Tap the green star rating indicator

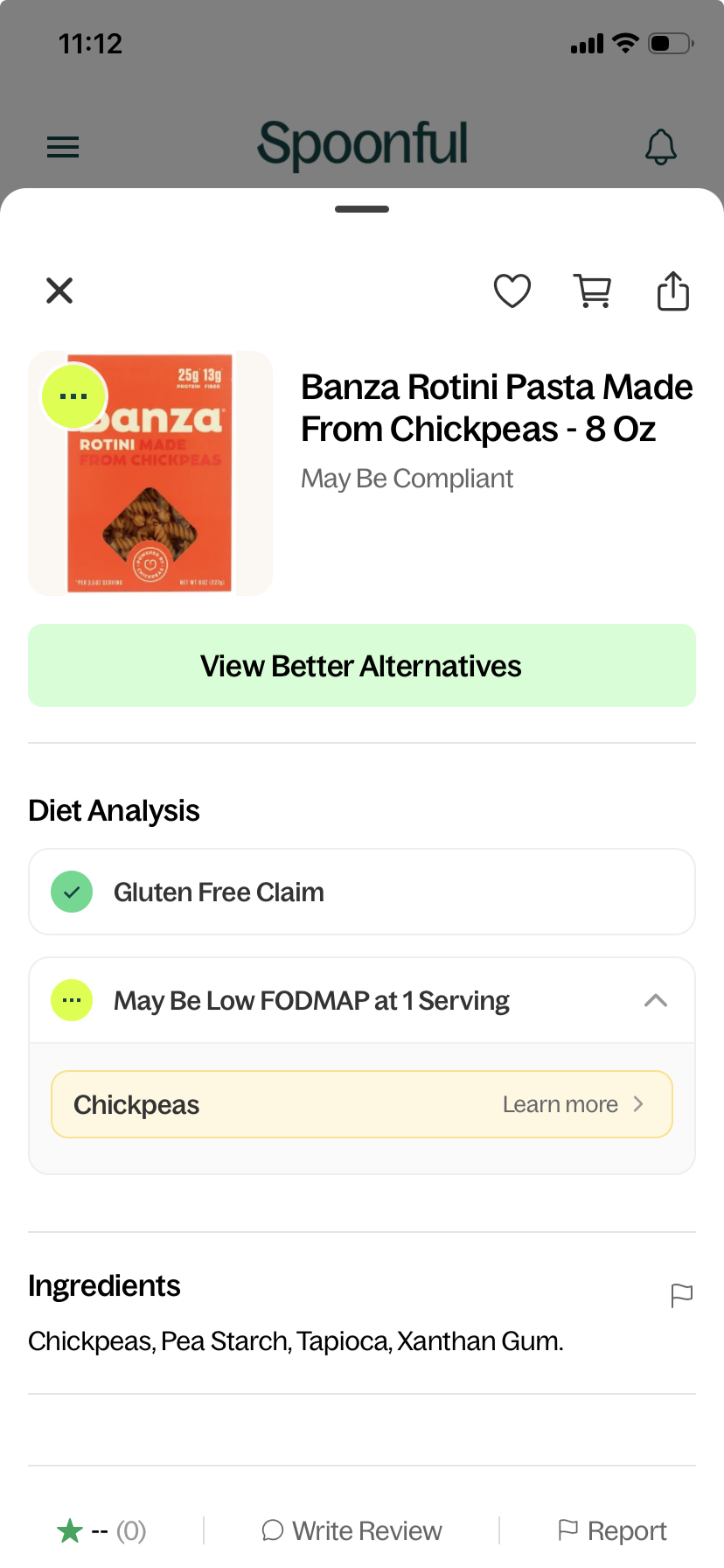click(x=68, y=1529)
